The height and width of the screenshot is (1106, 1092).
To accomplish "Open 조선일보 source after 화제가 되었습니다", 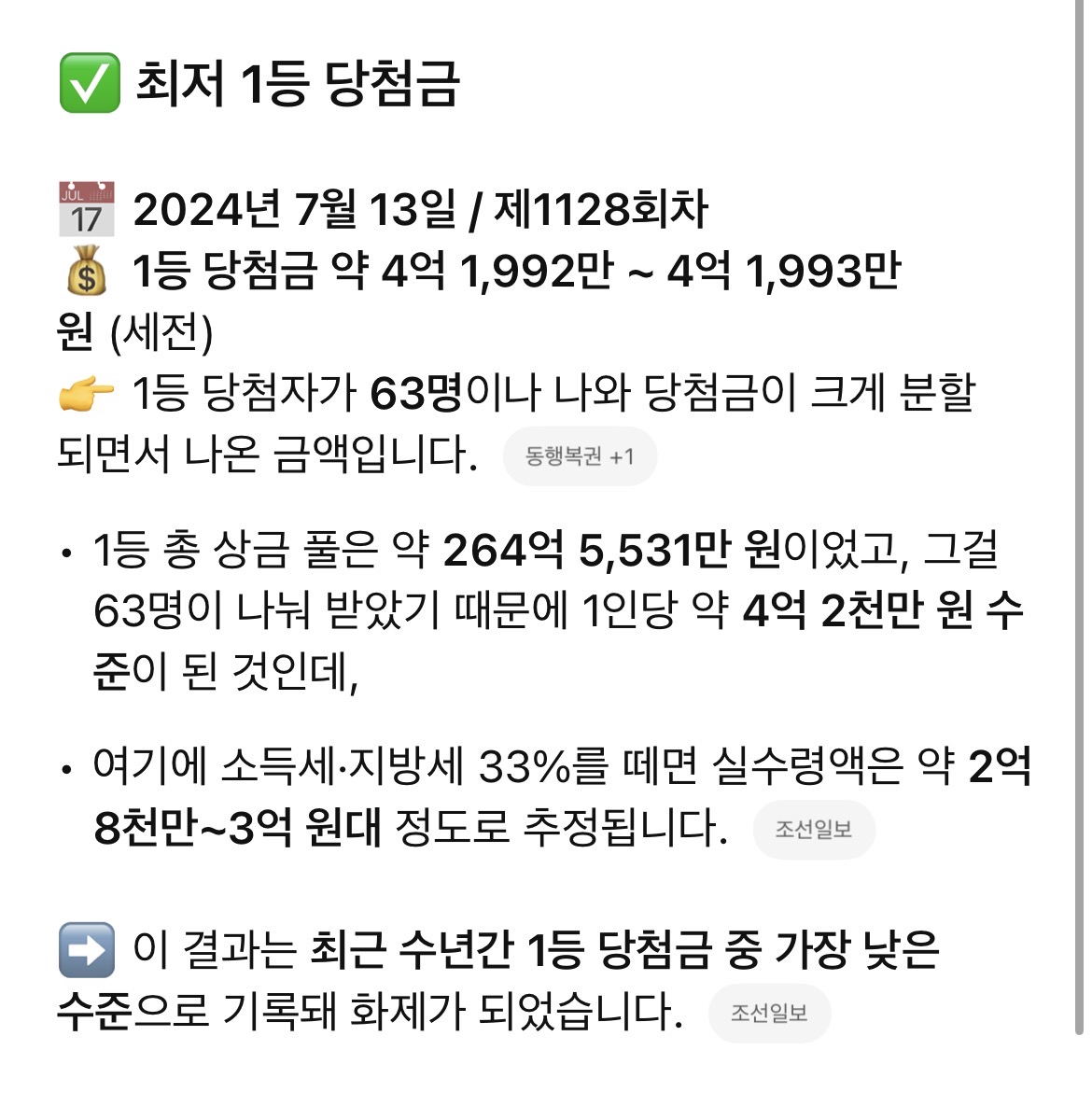I will 769,1013.
